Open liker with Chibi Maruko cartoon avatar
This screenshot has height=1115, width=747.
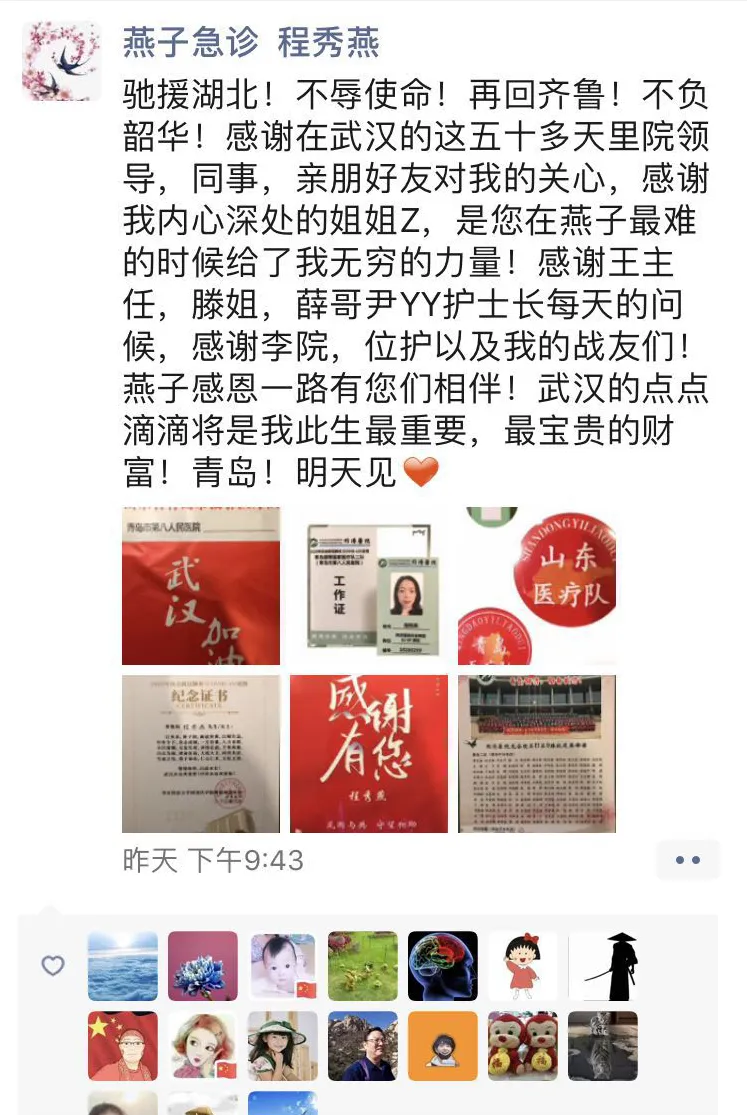click(x=523, y=966)
